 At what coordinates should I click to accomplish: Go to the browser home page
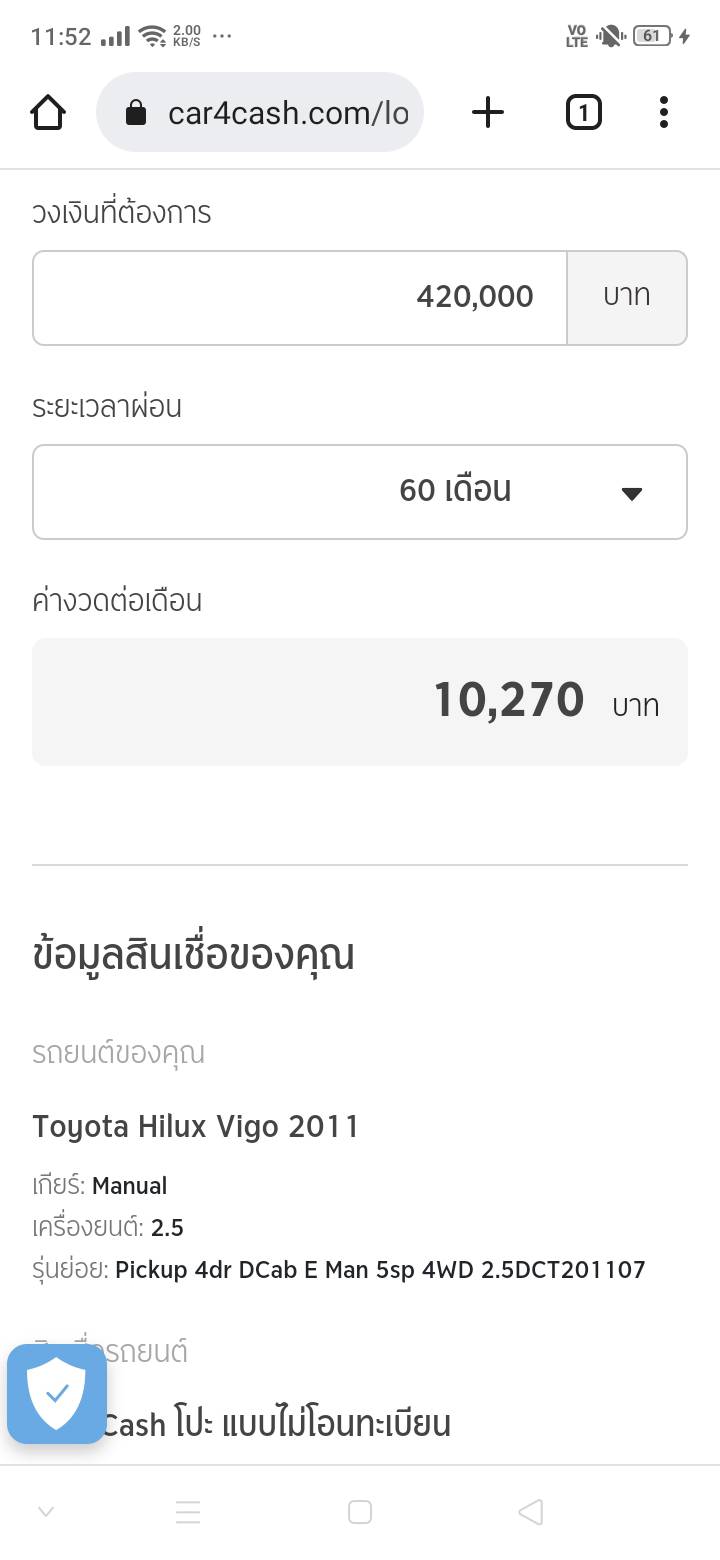point(48,113)
